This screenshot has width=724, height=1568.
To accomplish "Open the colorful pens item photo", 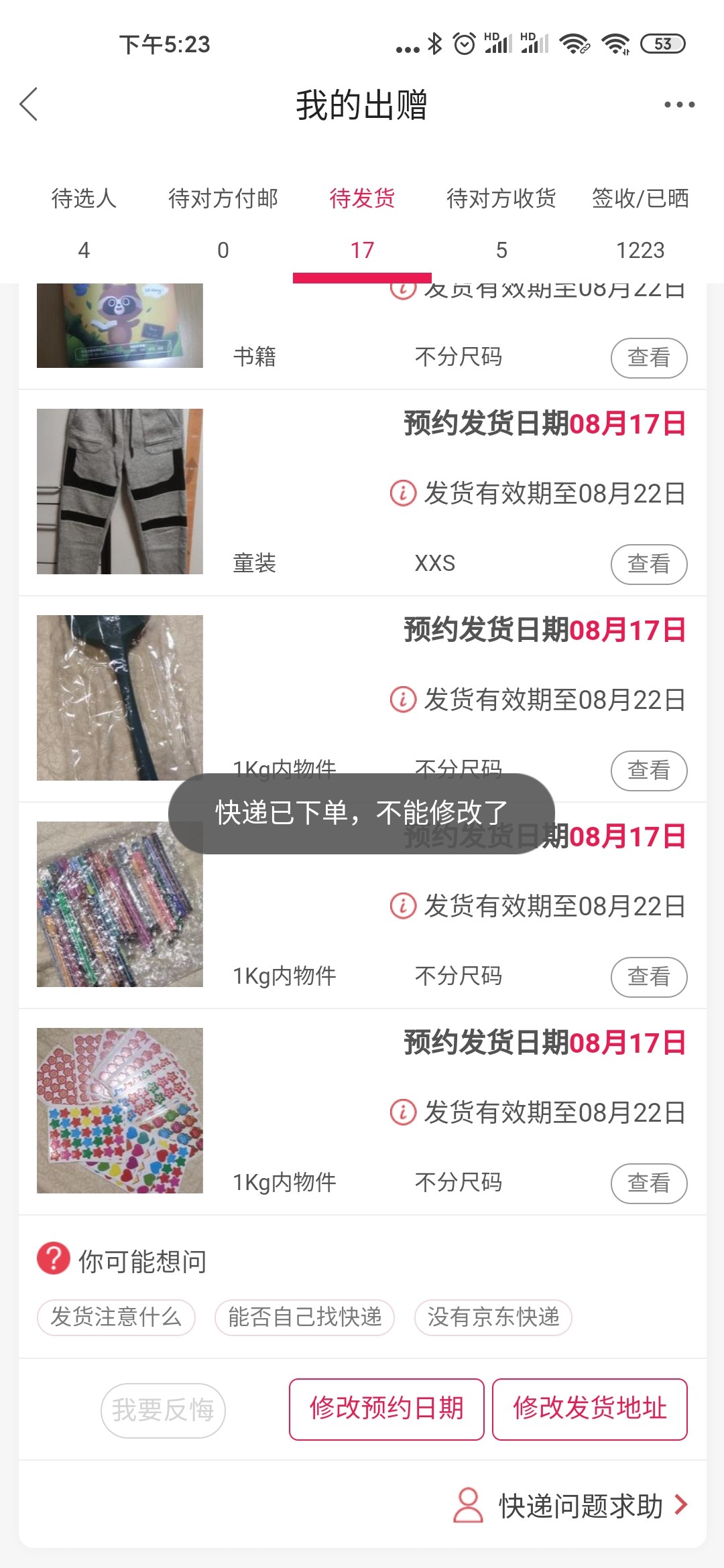I will (x=120, y=904).
